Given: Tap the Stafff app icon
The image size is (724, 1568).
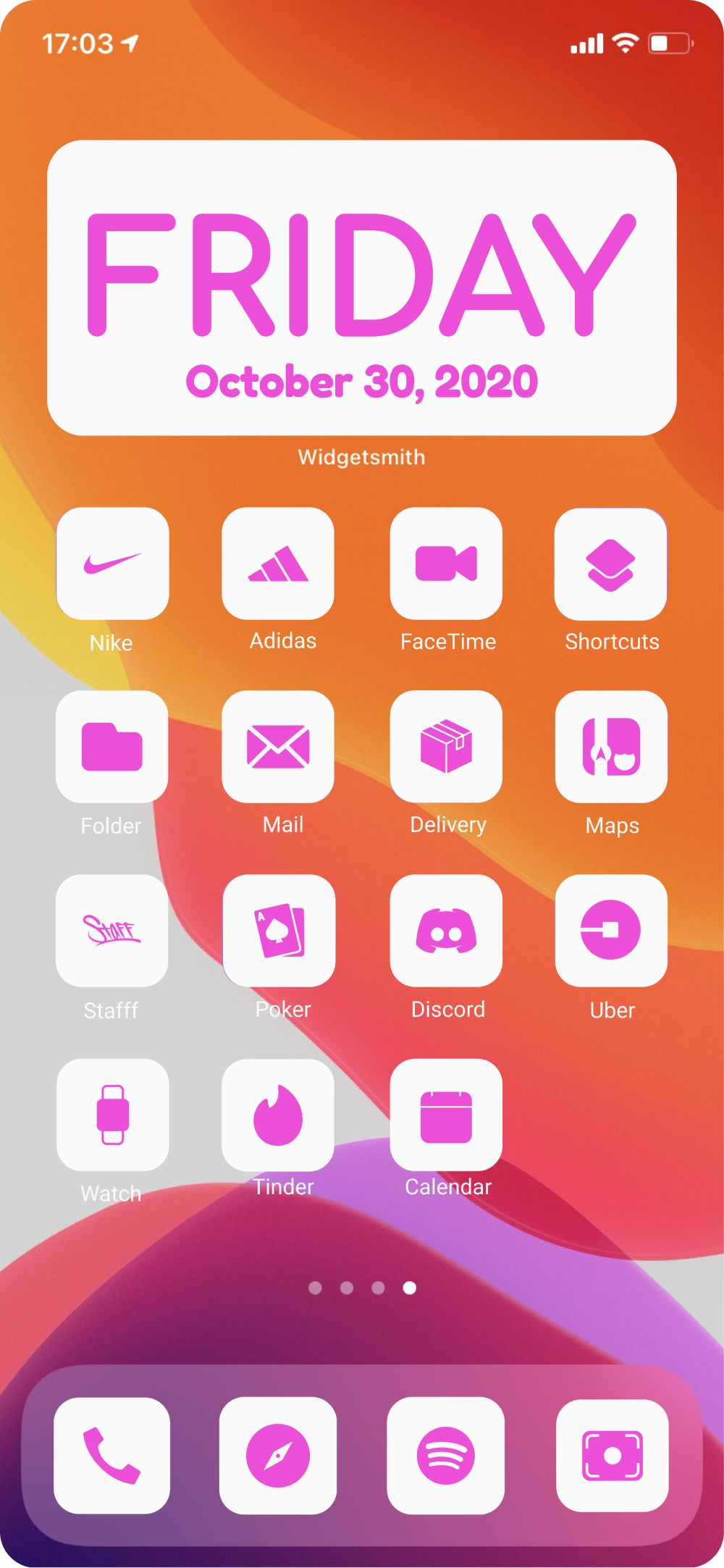Looking at the screenshot, I should pos(112,931).
